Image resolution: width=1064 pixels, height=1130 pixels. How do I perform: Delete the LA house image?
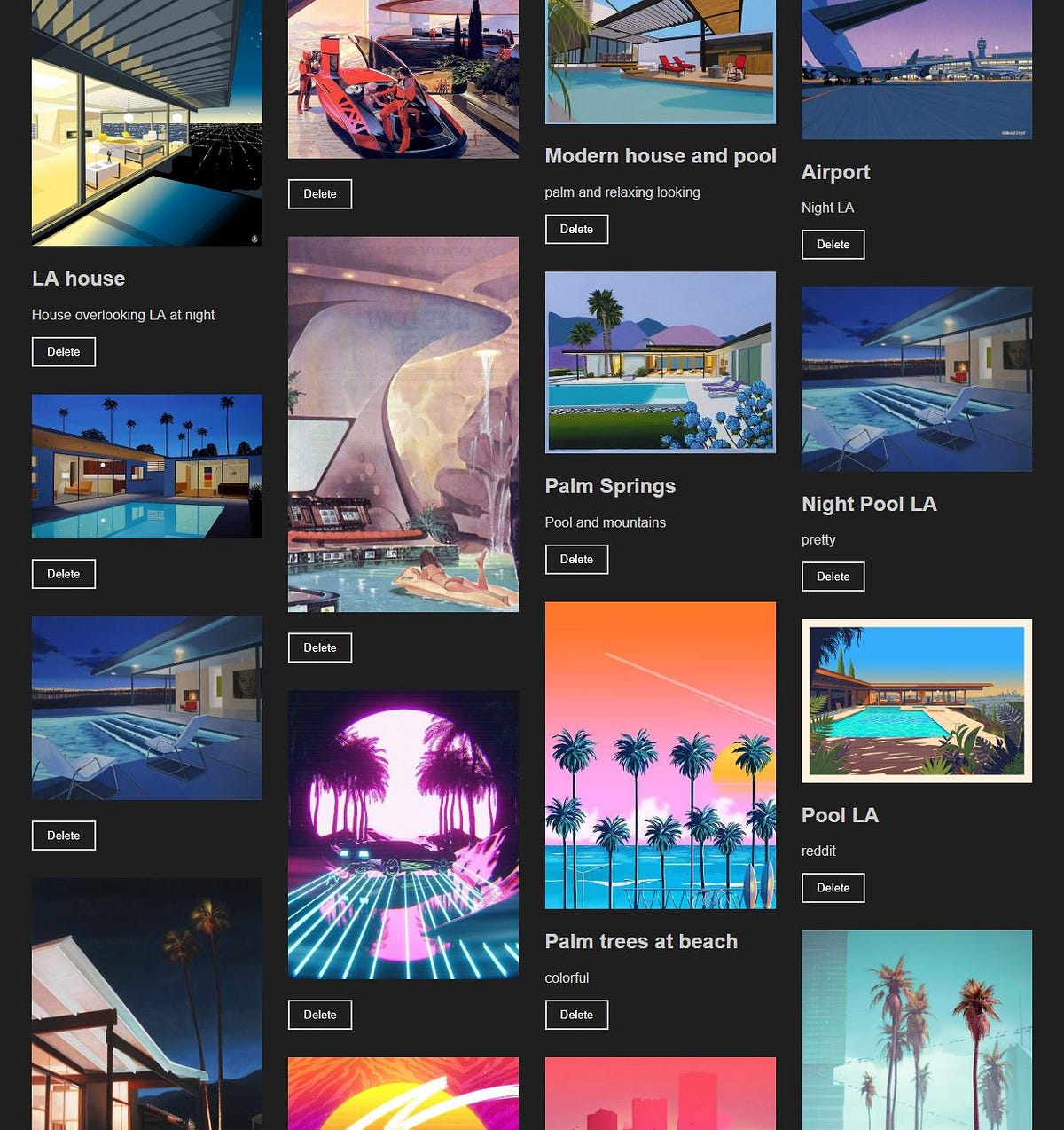pos(63,351)
